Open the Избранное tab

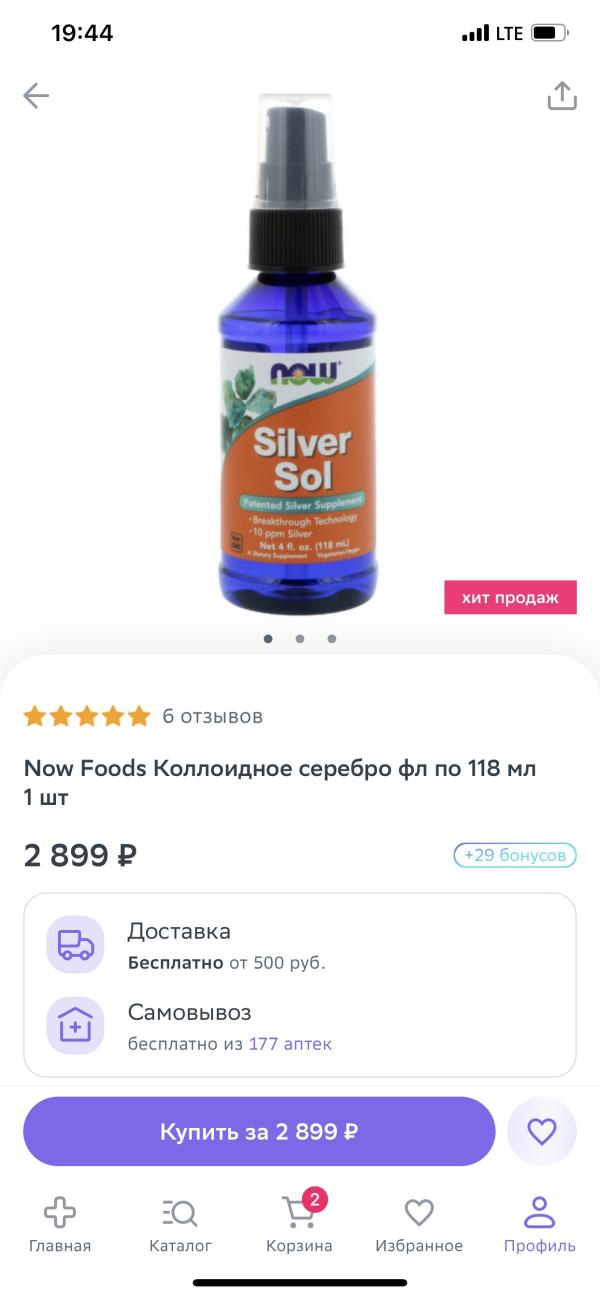[419, 1226]
